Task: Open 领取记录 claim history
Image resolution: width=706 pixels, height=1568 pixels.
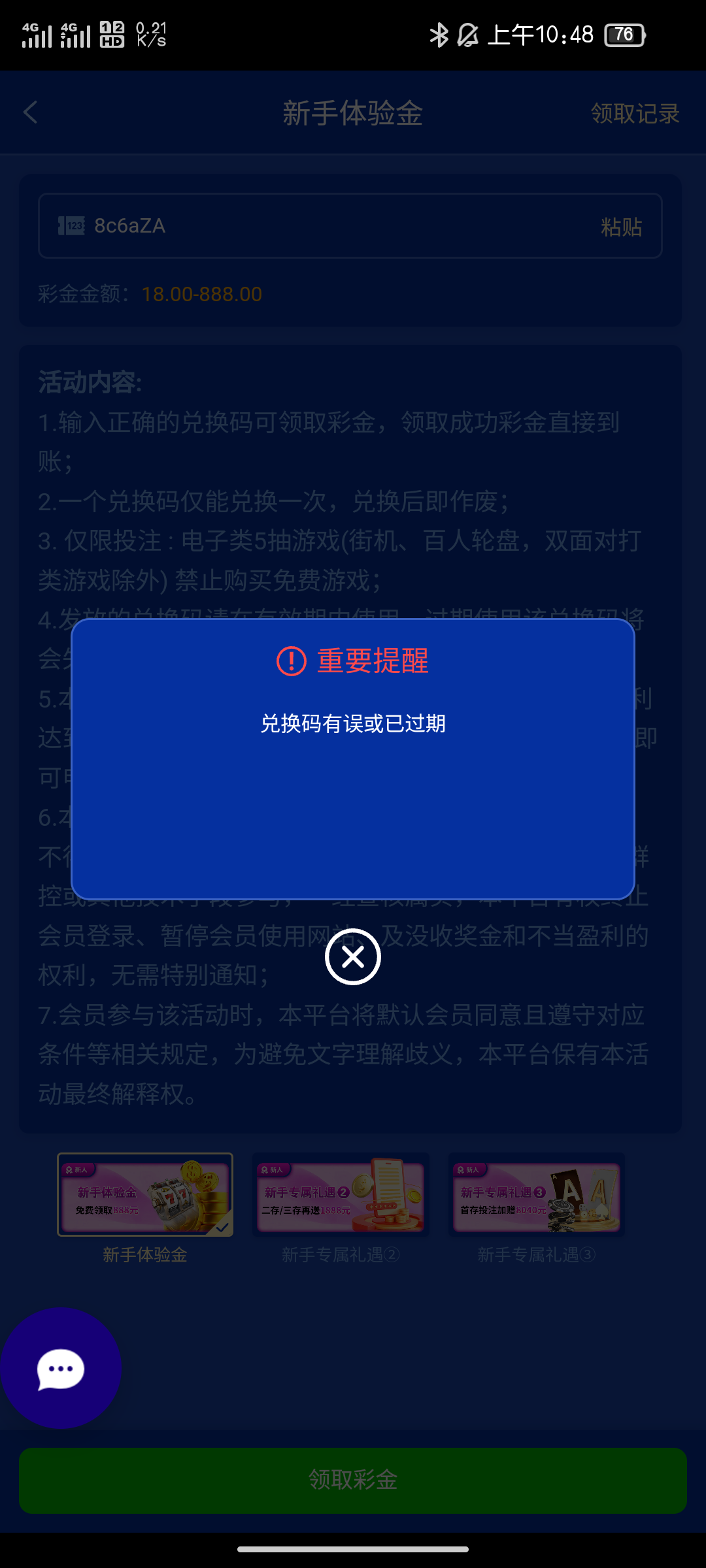Action: (x=635, y=113)
